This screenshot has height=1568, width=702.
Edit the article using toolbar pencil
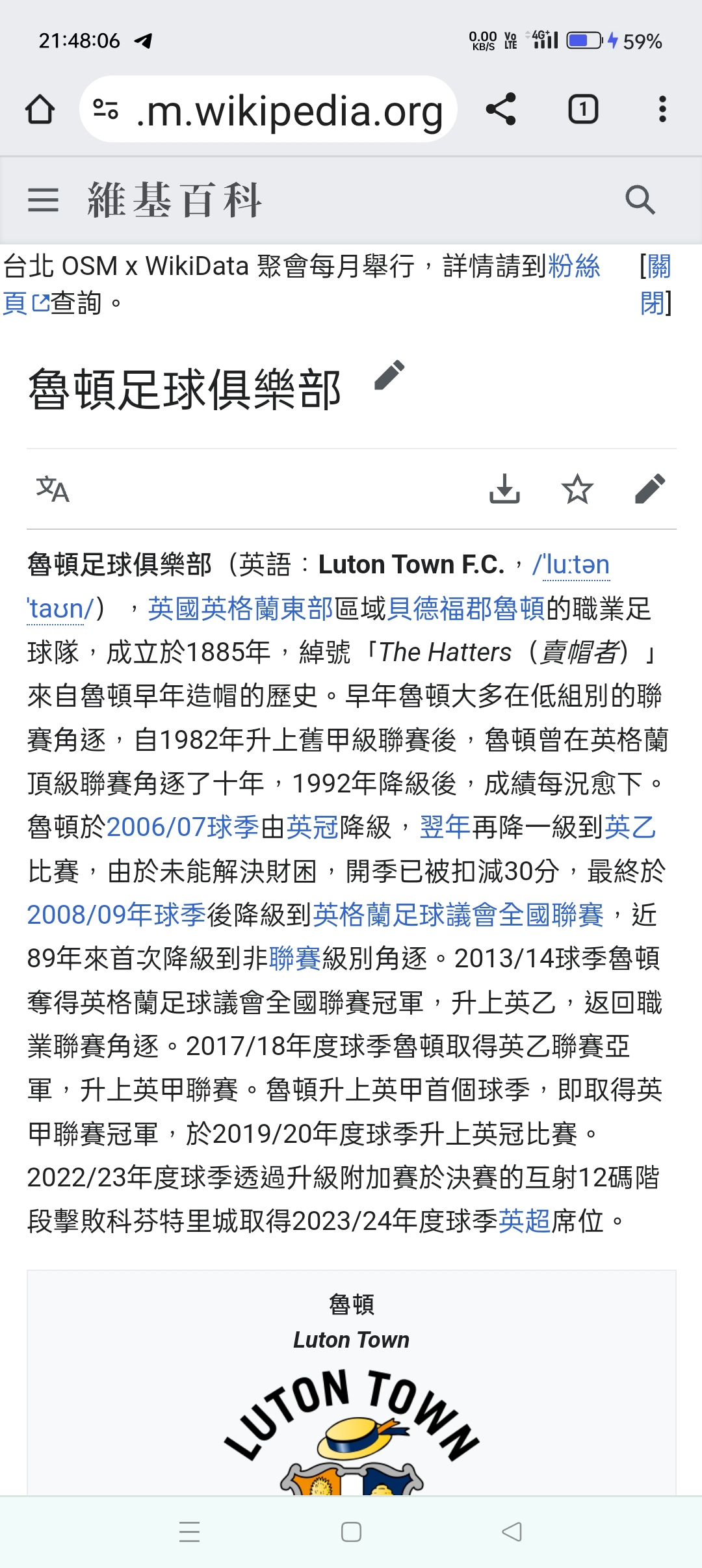click(x=649, y=490)
